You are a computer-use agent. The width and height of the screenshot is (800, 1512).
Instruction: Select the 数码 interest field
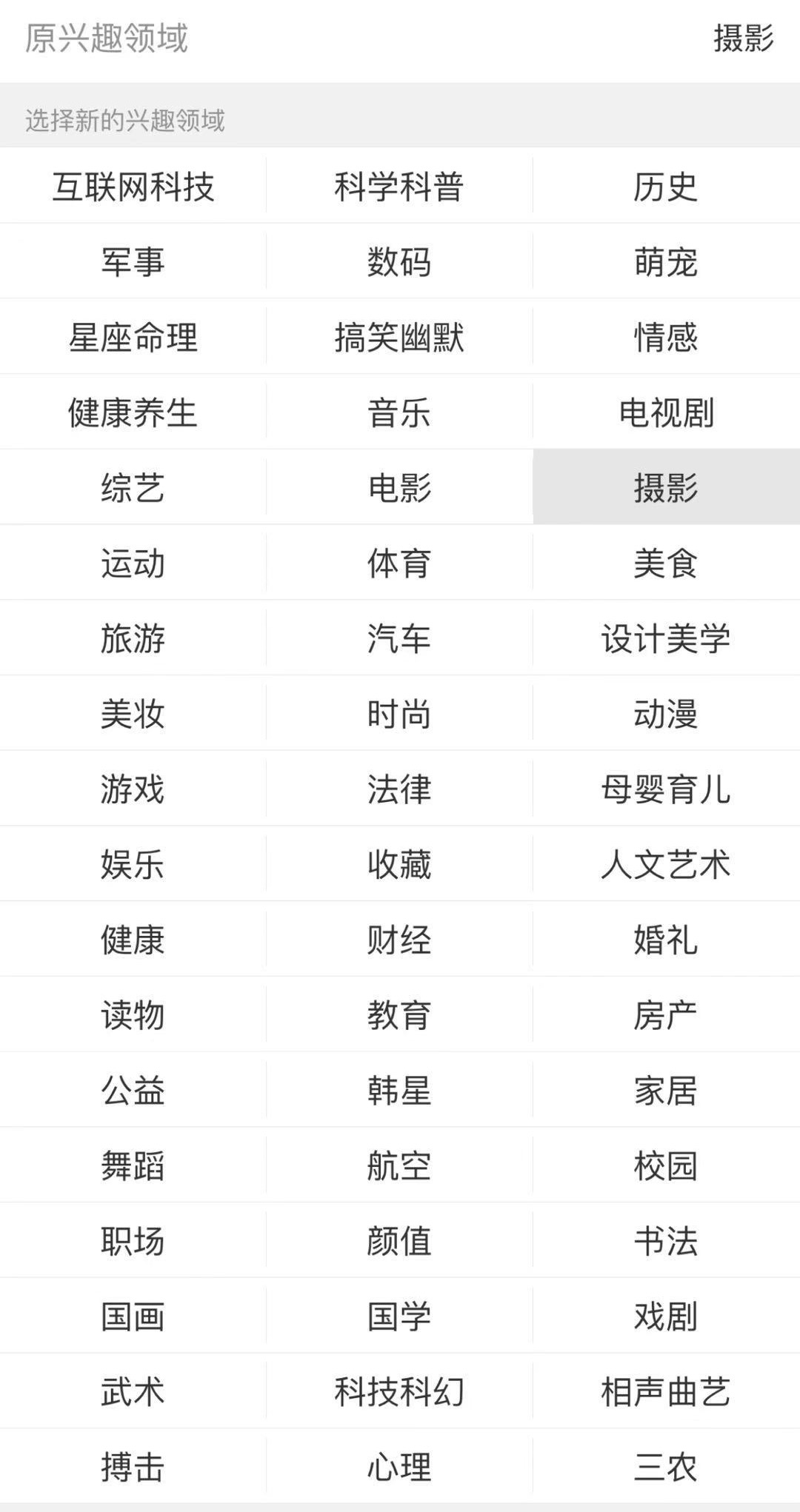[x=399, y=262]
